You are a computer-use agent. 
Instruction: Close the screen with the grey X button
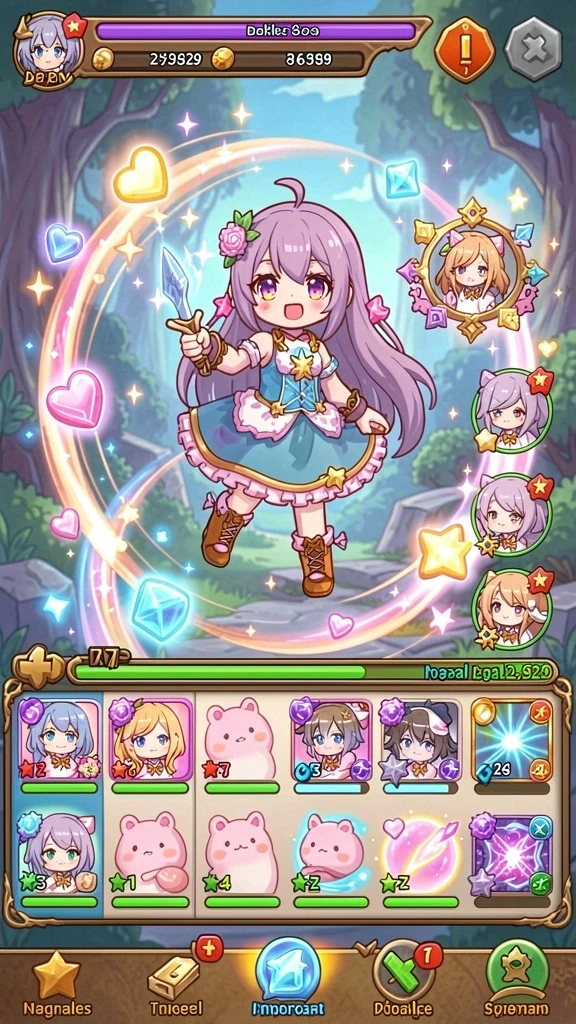point(534,50)
